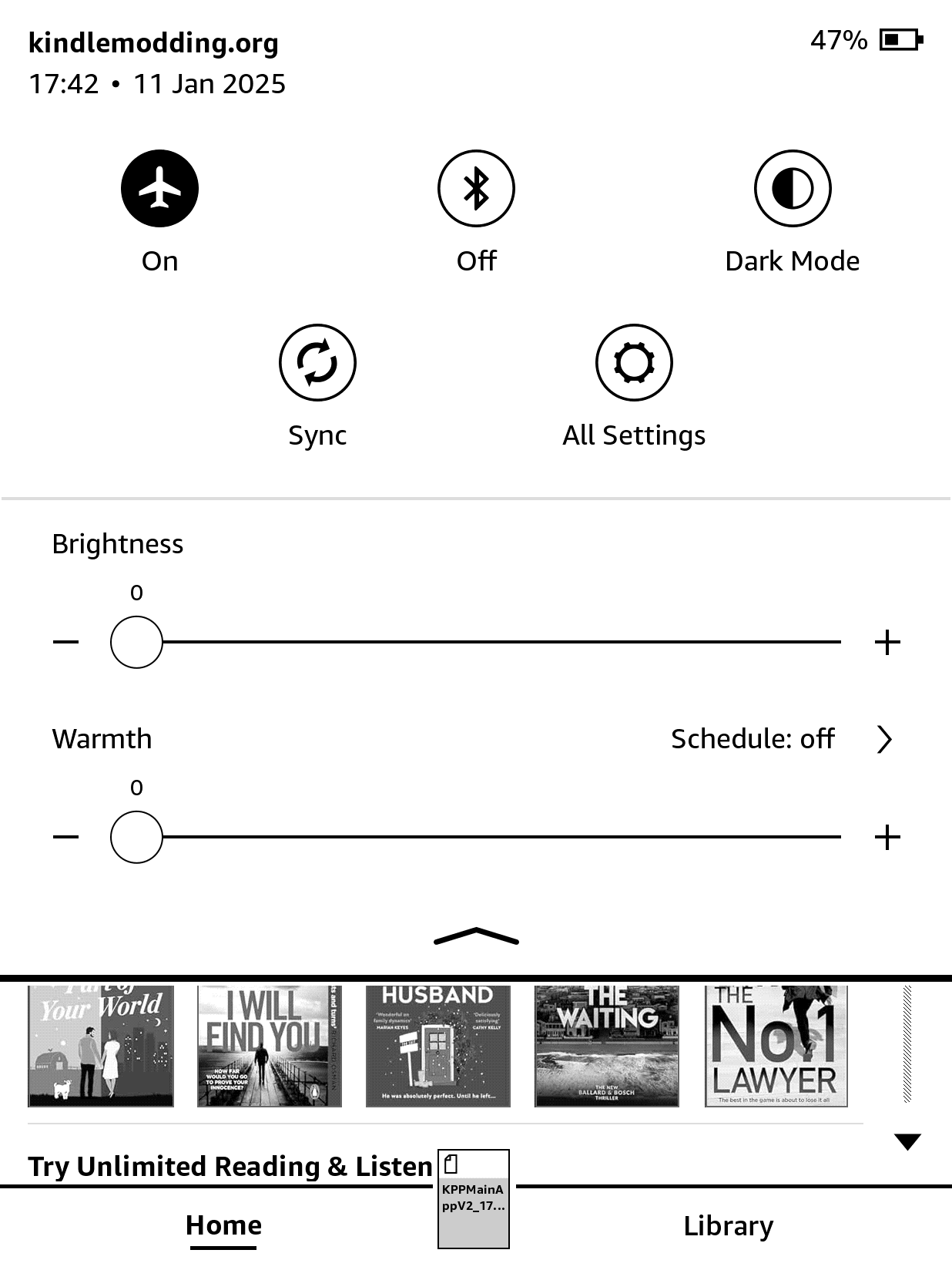This screenshot has height=1270, width=952.
Task: Decrease brightness with the minus button
Action: [x=66, y=642]
